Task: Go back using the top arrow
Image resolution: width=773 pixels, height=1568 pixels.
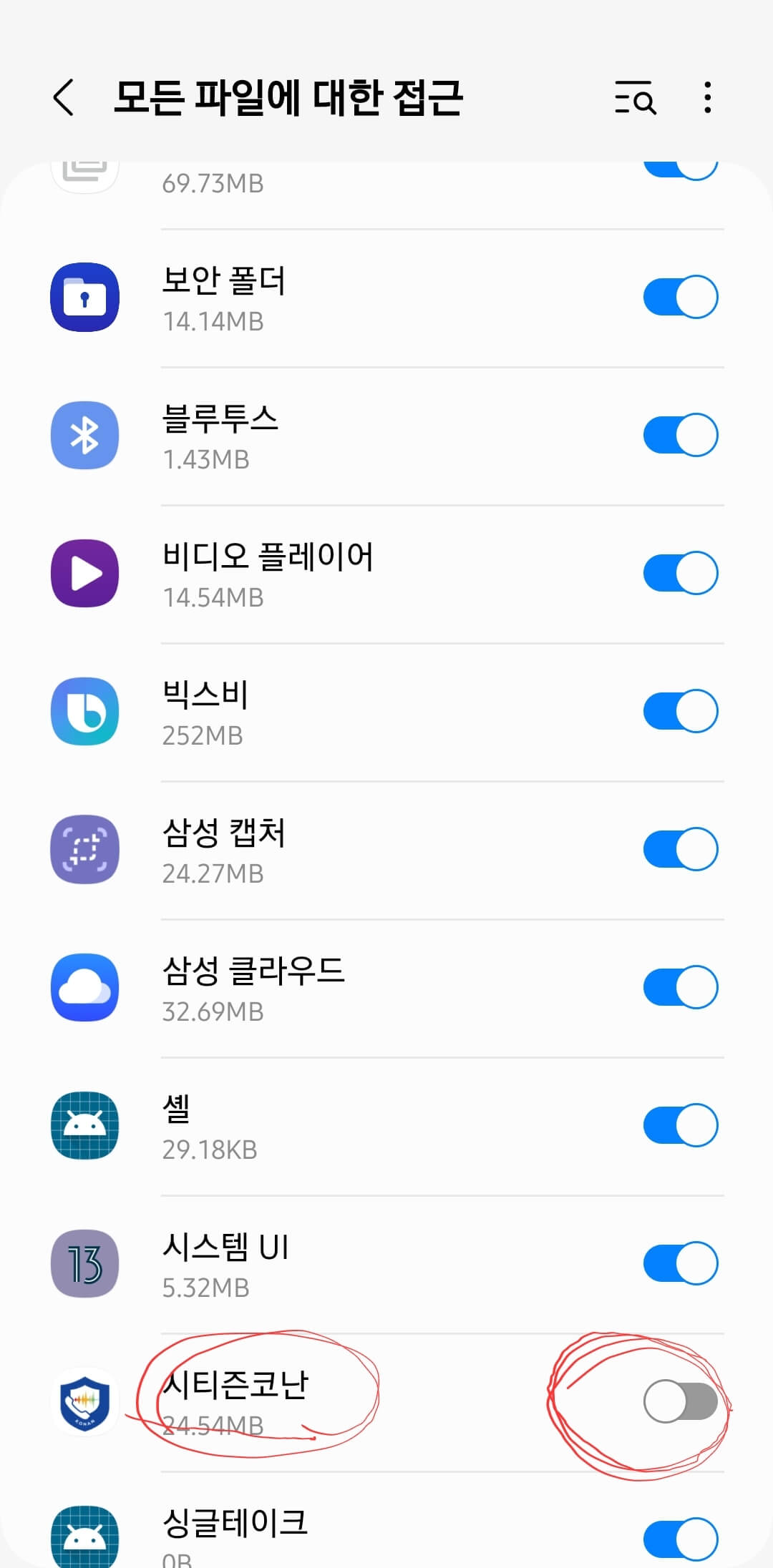Action: click(x=64, y=97)
